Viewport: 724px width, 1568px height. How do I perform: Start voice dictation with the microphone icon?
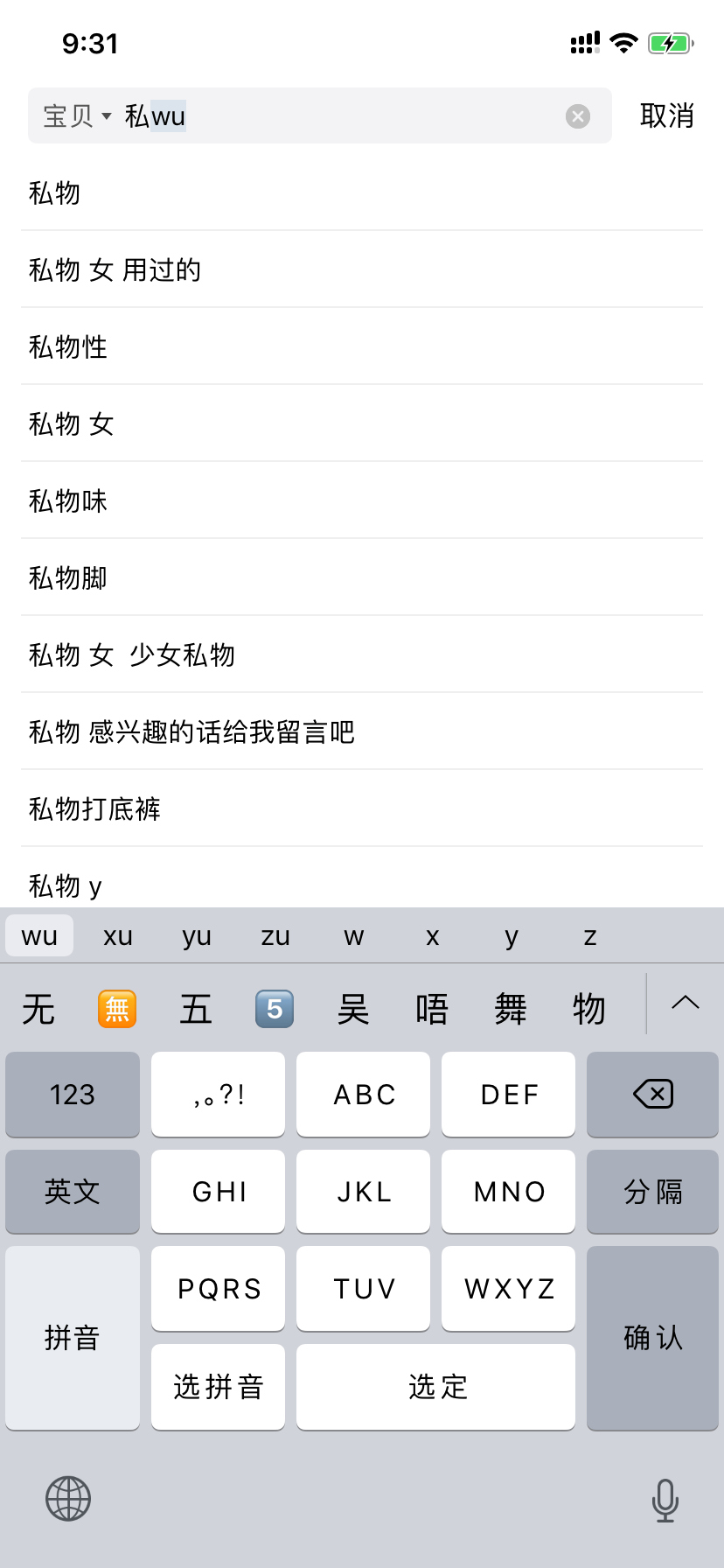tap(665, 1499)
